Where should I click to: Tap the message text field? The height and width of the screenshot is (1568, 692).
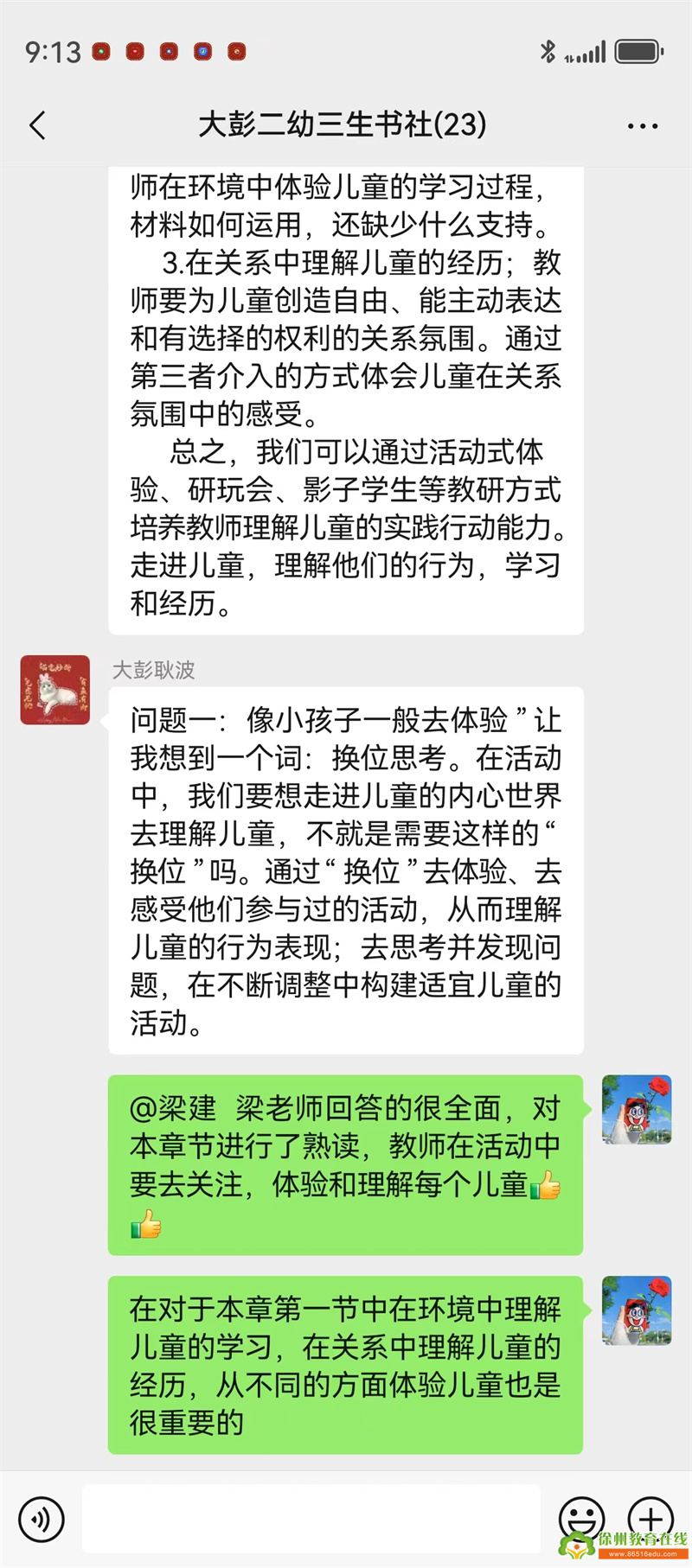pos(311,1519)
